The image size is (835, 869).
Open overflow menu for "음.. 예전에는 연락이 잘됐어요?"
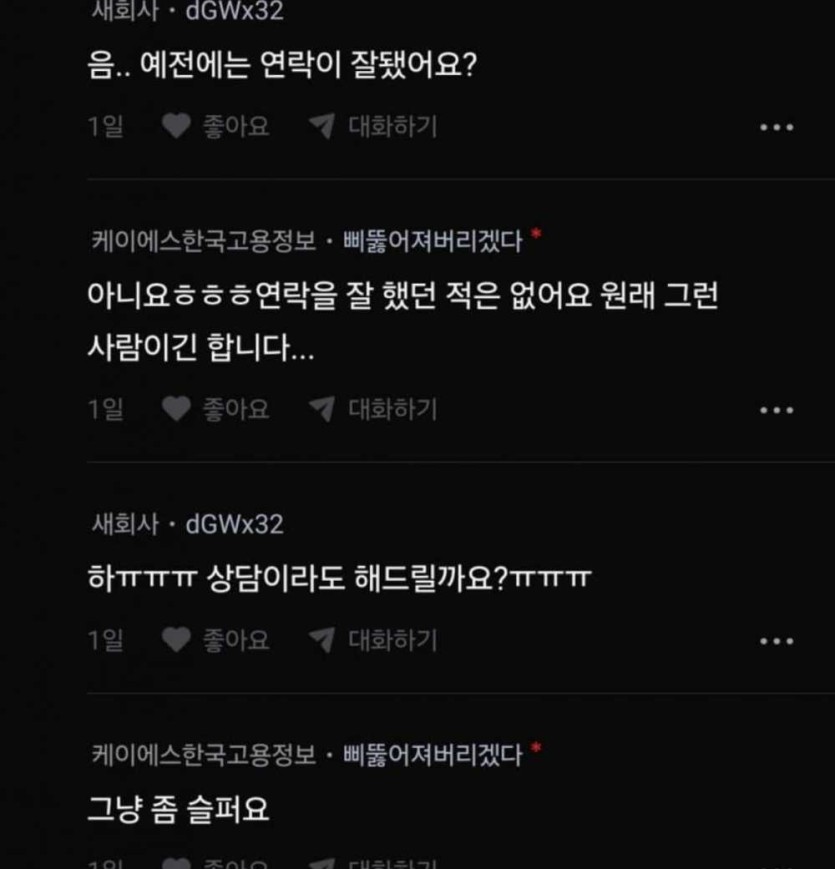tap(776, 128)
